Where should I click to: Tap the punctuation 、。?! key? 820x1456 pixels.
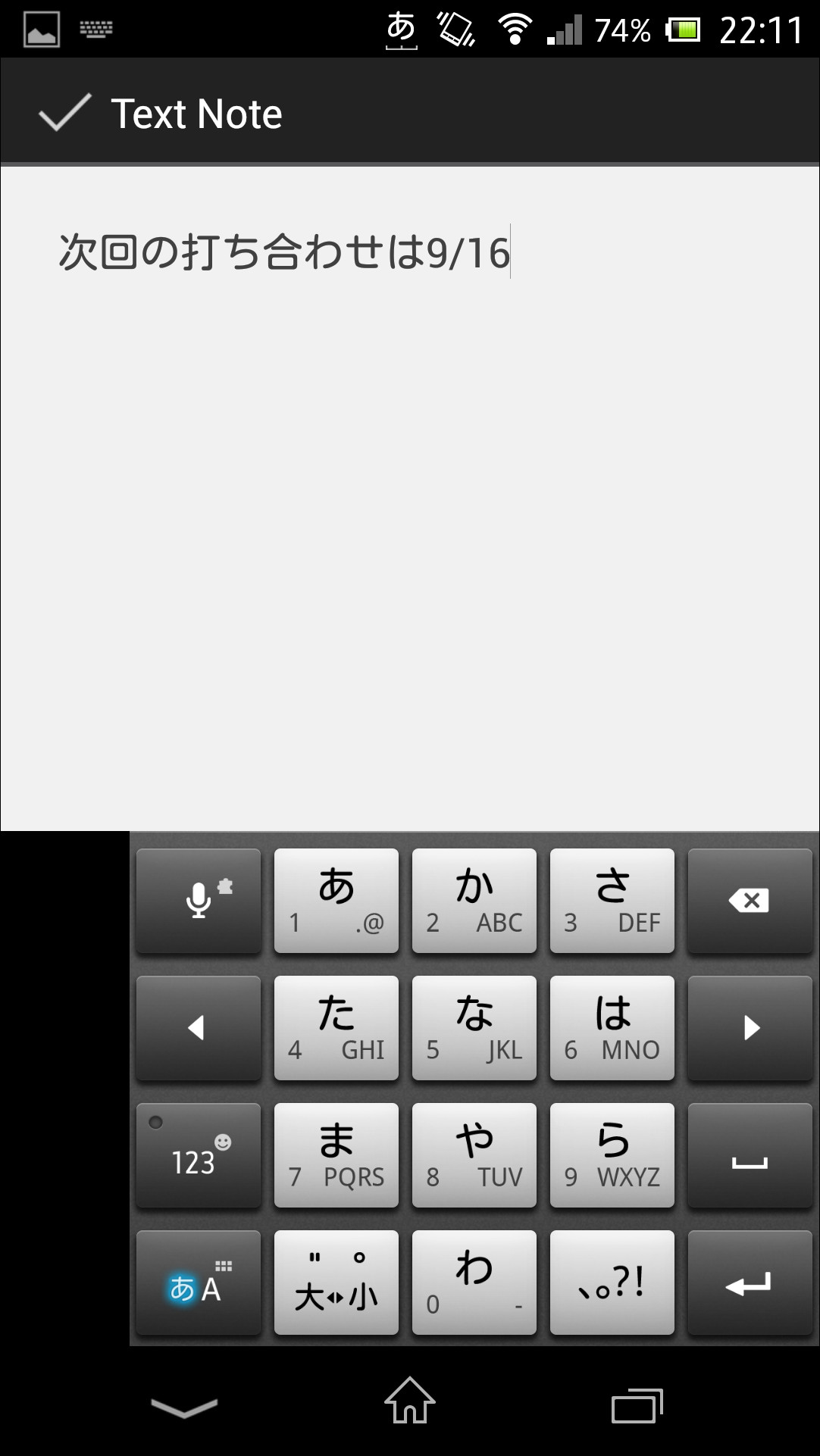pos(612,1283)
